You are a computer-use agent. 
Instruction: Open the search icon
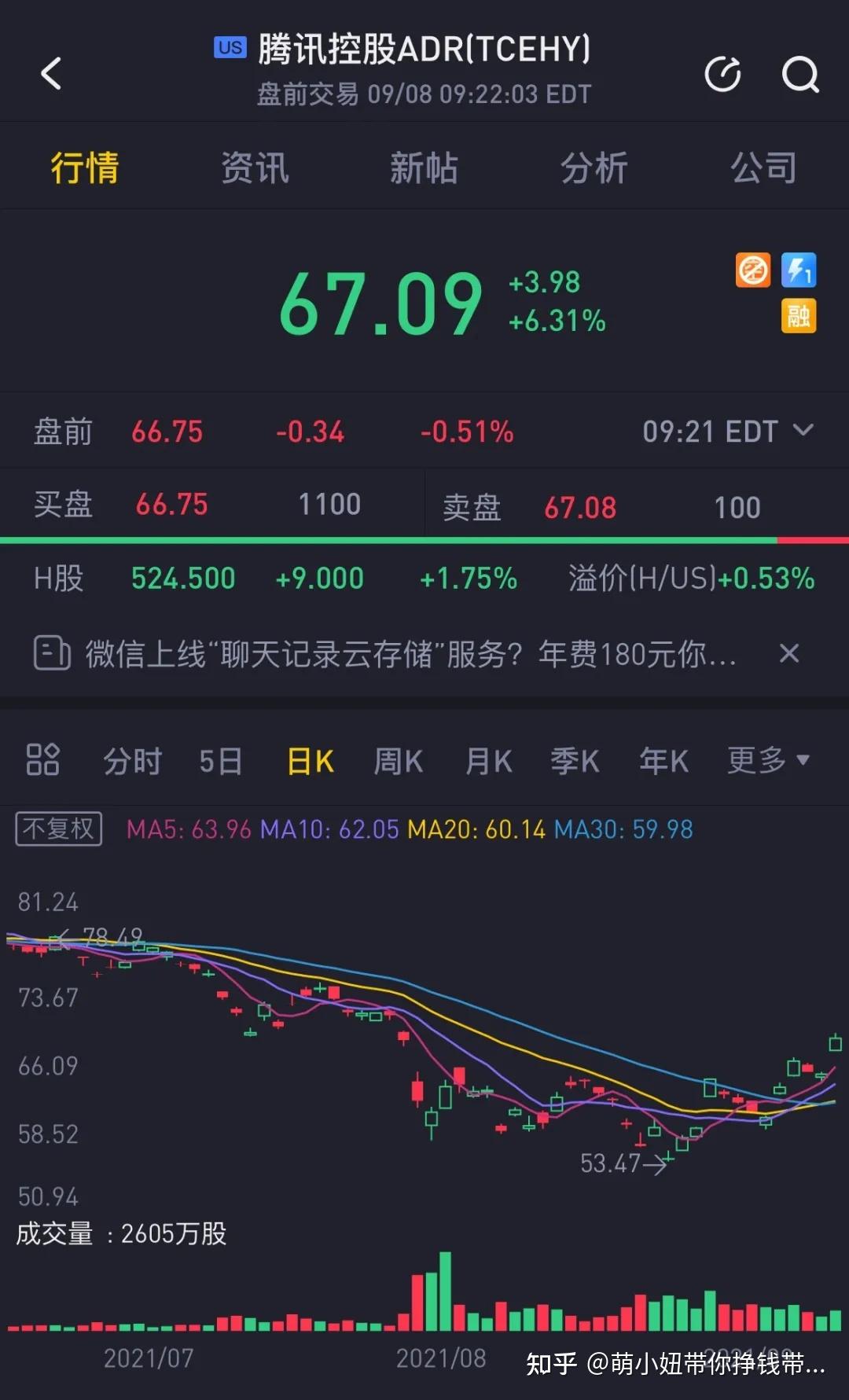tap(800, 75)
